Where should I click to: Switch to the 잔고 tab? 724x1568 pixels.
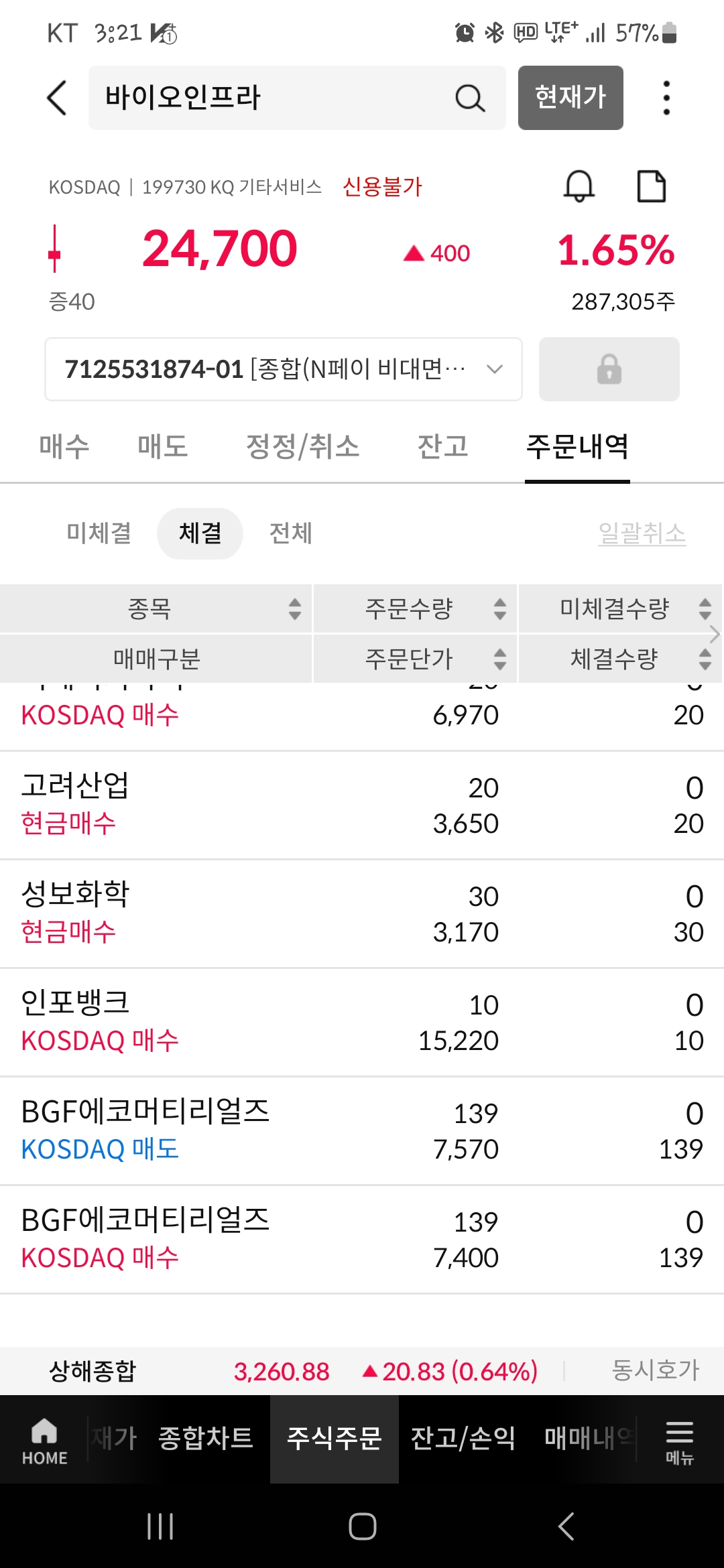pos(443,446)
